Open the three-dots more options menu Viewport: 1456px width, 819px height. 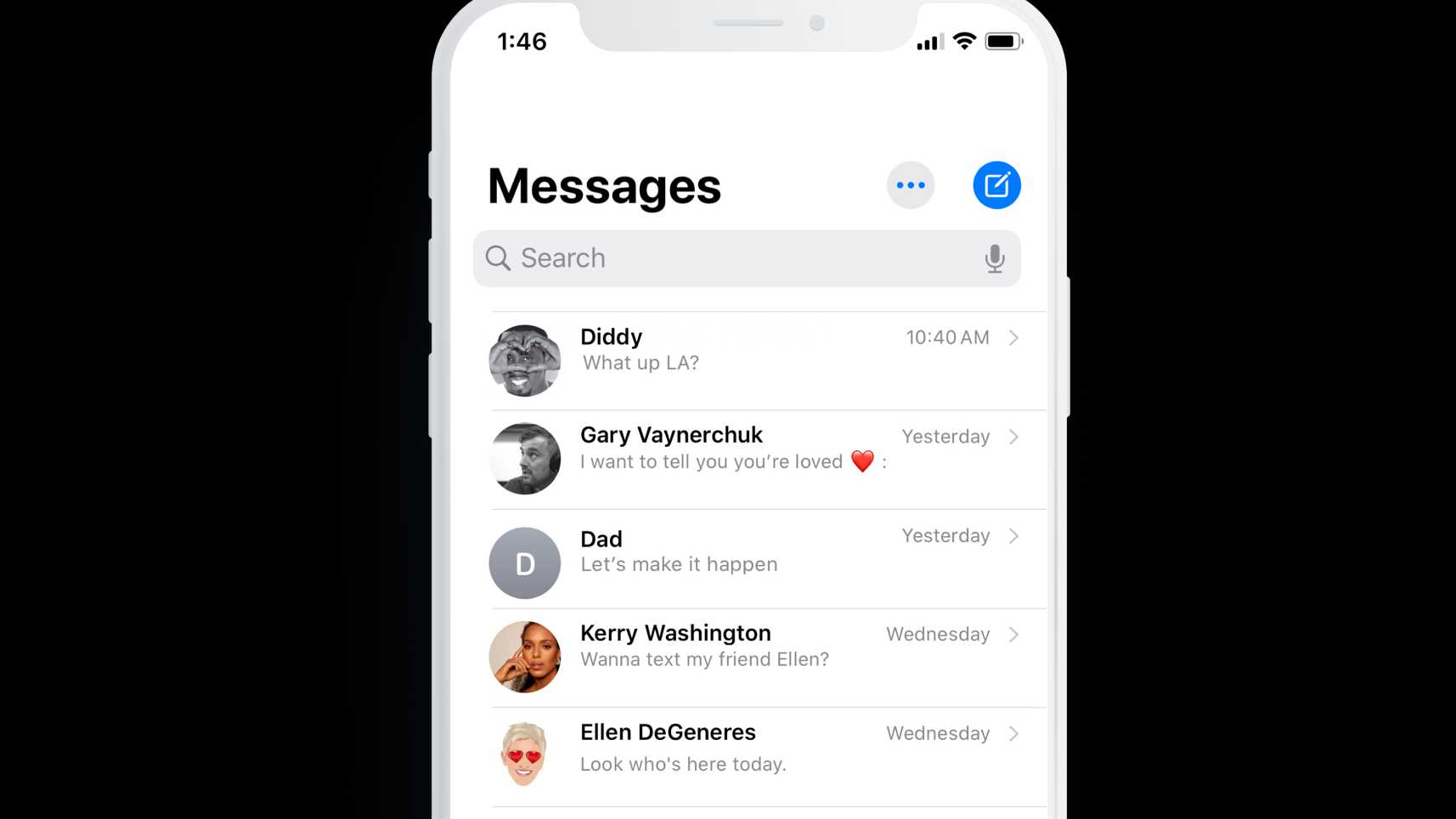911,185
